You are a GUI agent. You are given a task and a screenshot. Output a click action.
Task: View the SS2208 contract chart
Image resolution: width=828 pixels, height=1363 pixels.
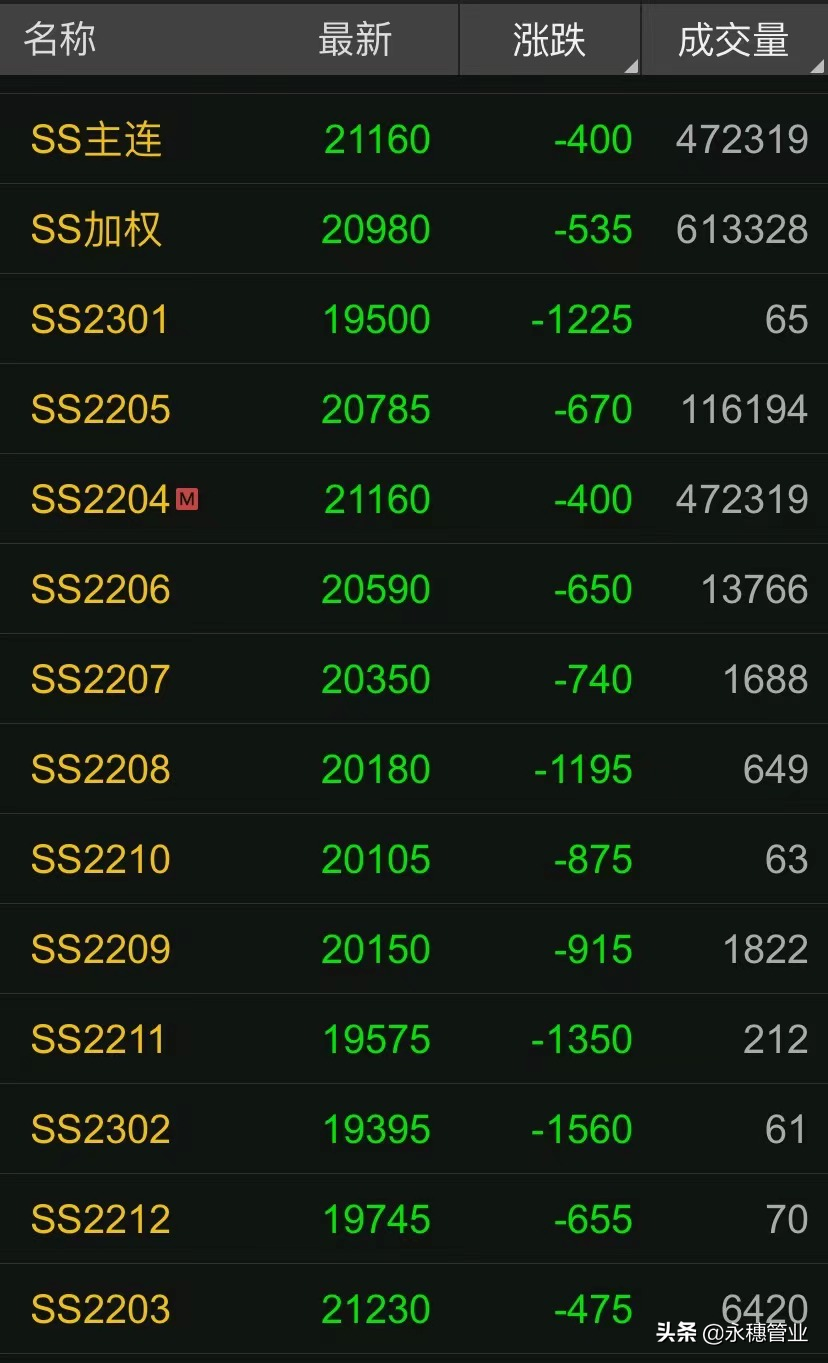click(414, 769)
